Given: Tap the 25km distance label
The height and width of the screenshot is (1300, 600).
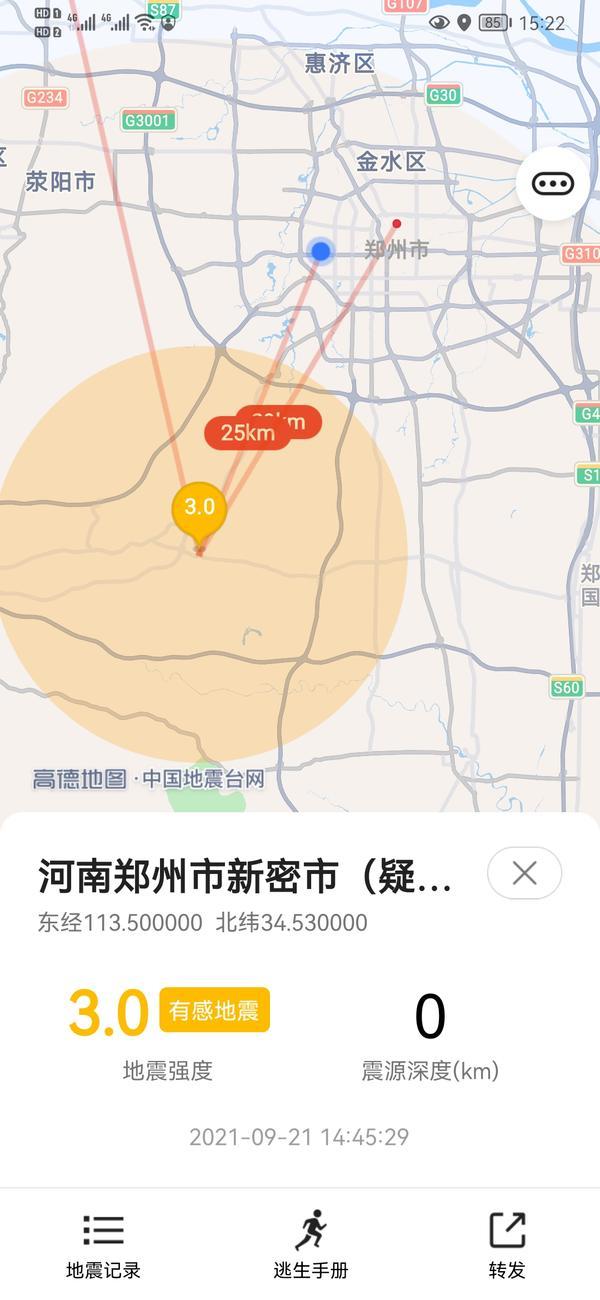Looking at the screenshot, I should pos(246,433).
